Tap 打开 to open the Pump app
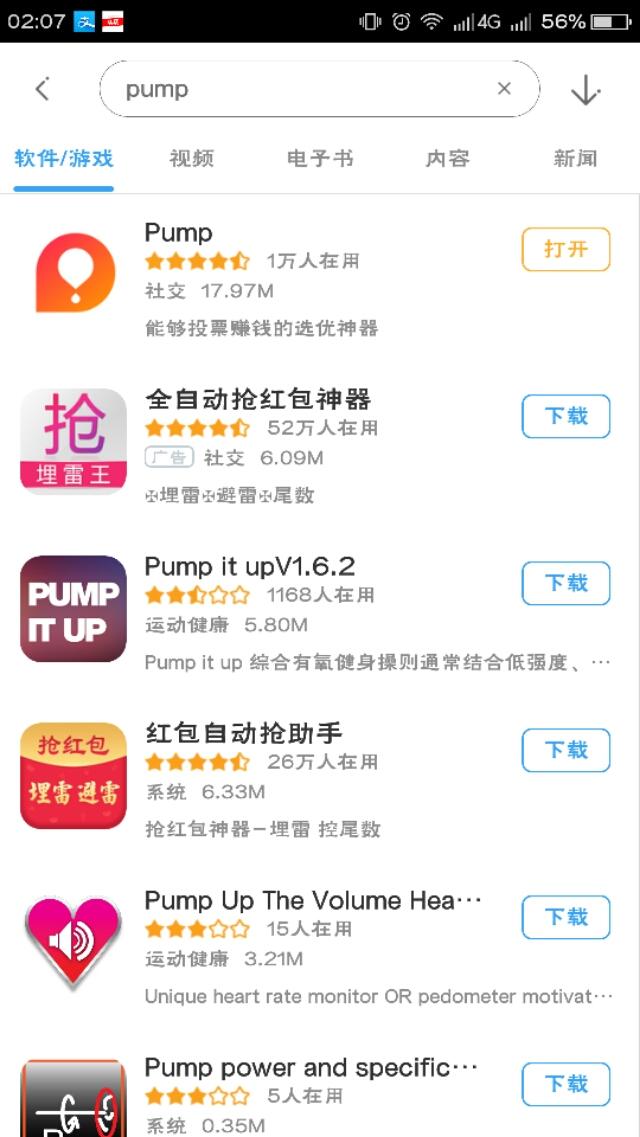Screen dimensions: 640x1137 click(x=565, y=249)
